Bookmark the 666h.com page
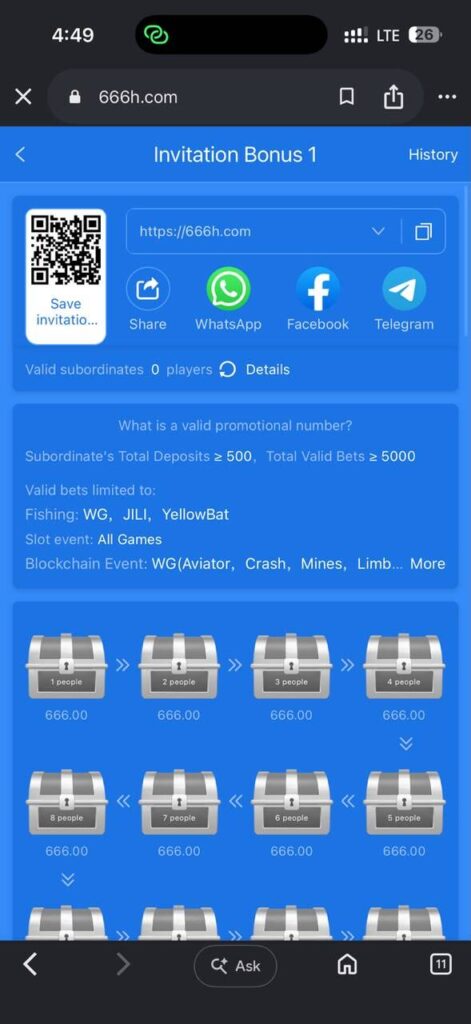 [347, 97]
